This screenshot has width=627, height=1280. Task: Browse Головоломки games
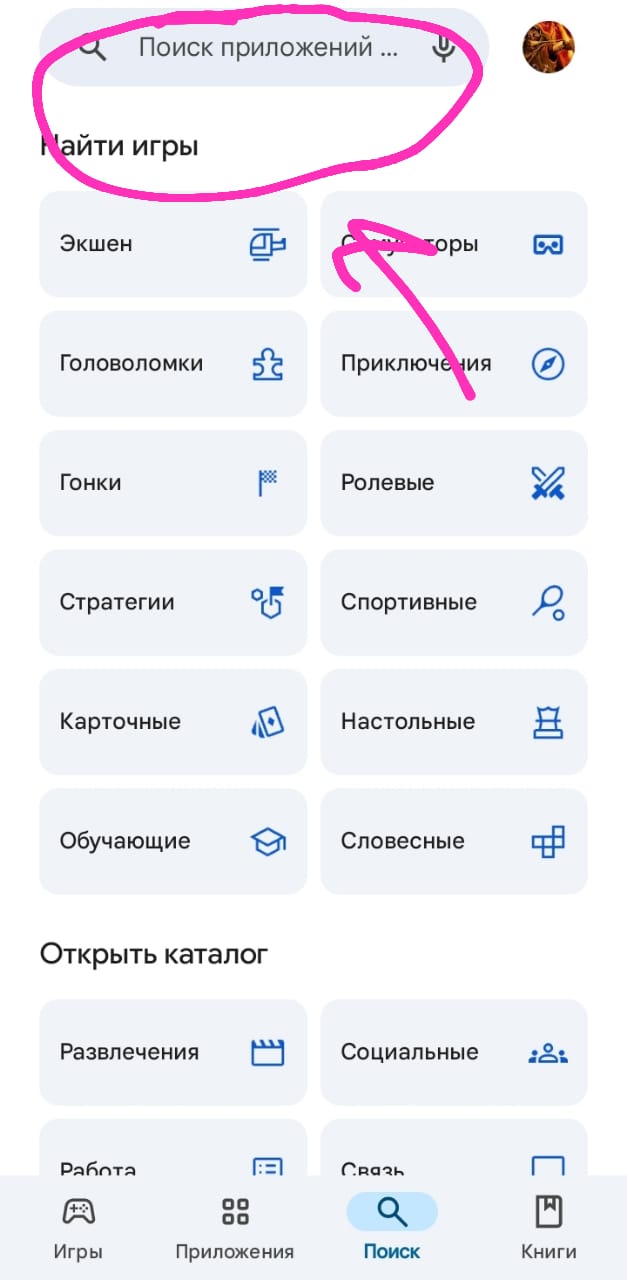(173, 363)
